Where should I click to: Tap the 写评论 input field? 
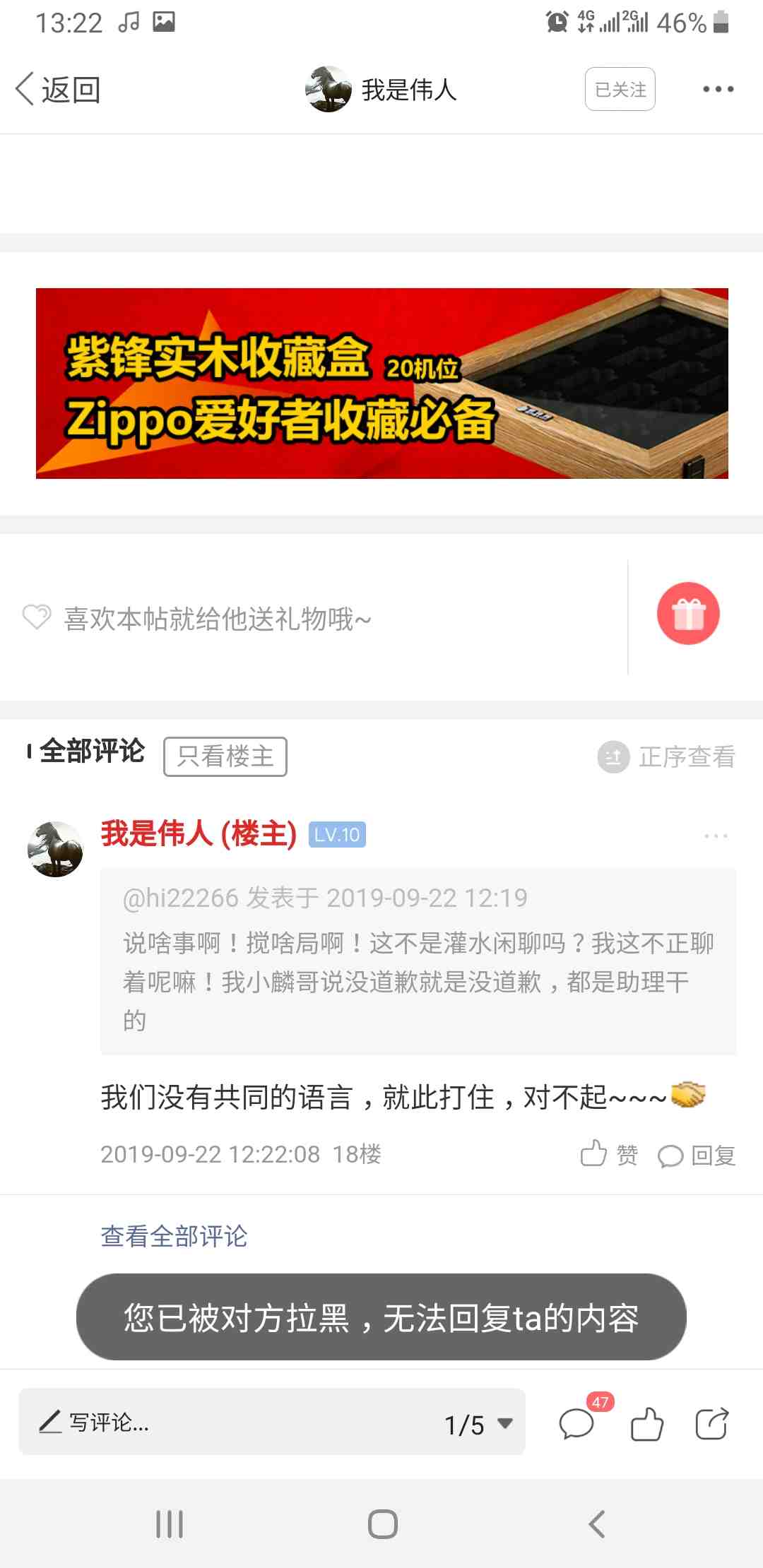coord(212,1422)
